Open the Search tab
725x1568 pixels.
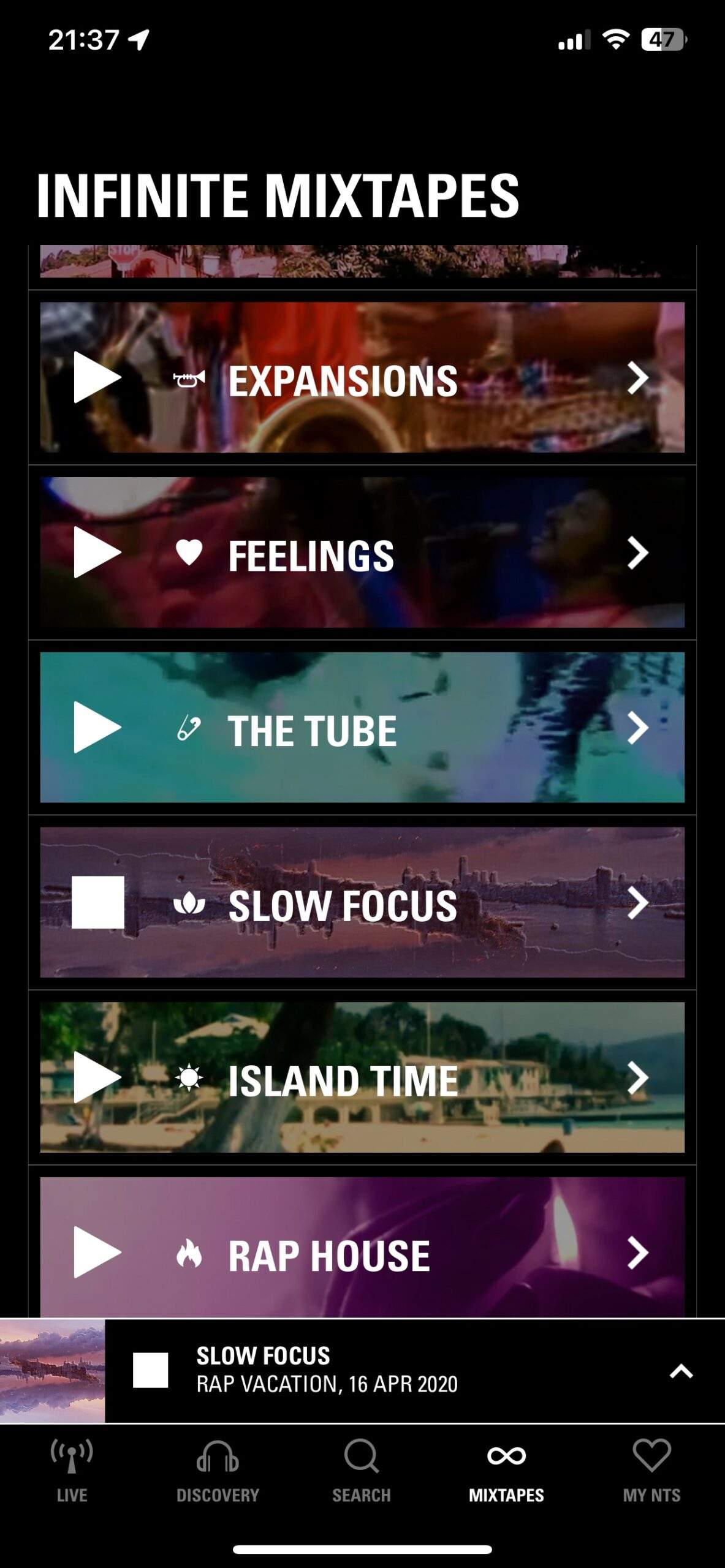pos(362,1471)
